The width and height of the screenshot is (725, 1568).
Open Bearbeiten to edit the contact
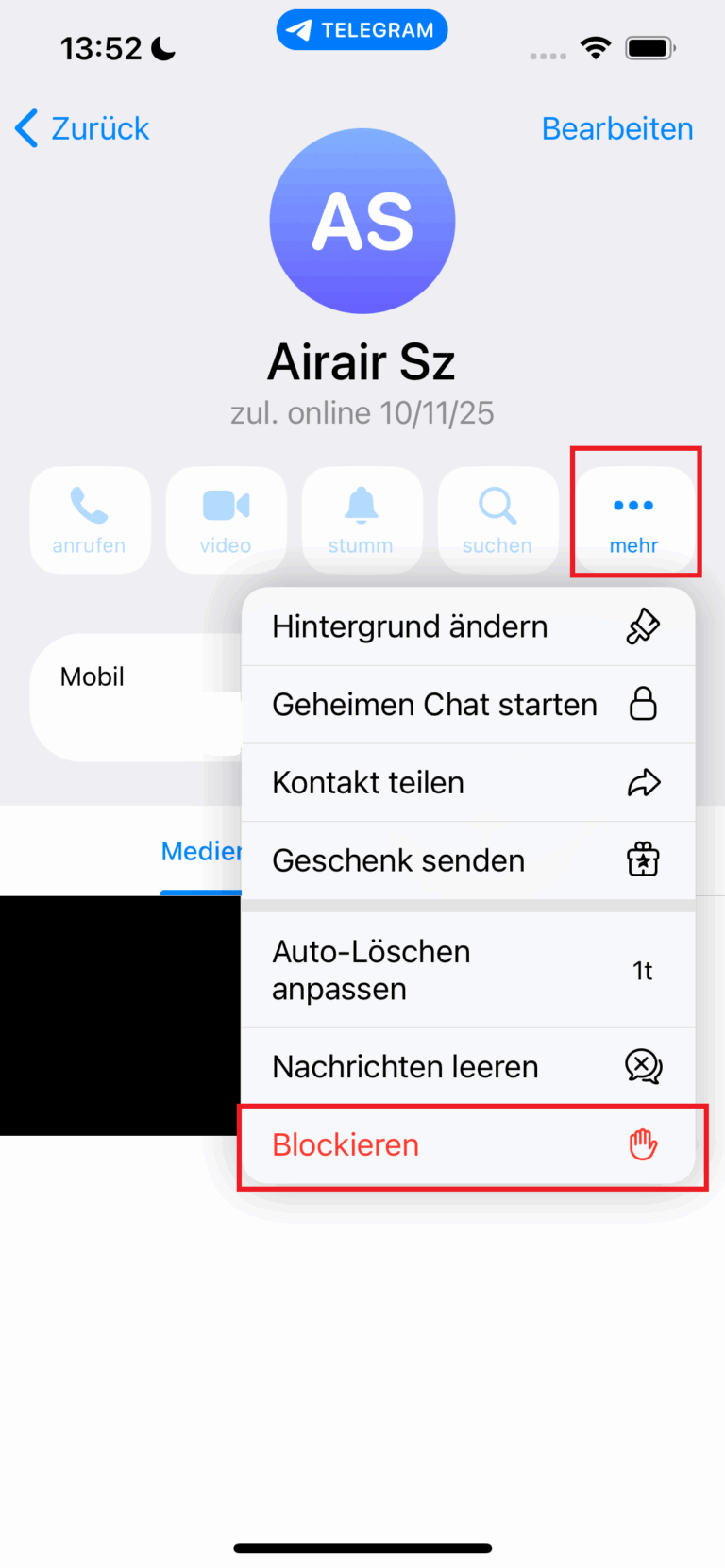(616, 128)
